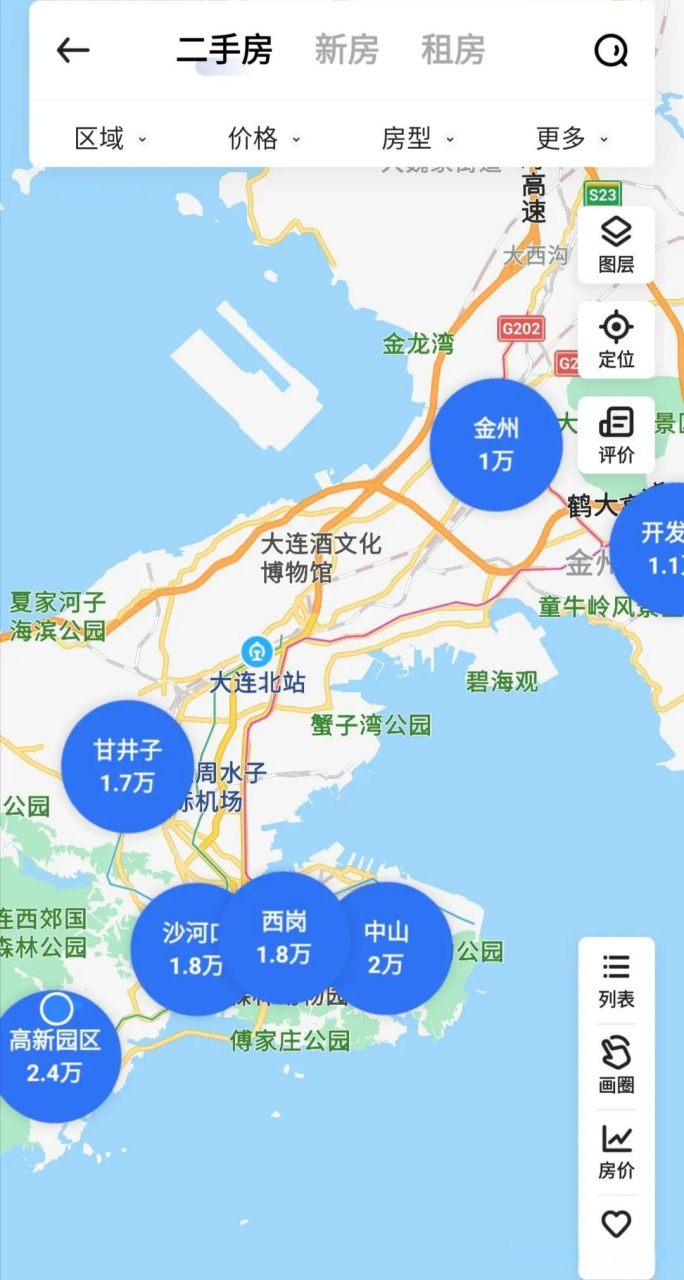Viewport: 684px width, 1280px height.
Task: Expand the 房型 filter dropdown
Action: pyautogui.click(x=417, y=138)
